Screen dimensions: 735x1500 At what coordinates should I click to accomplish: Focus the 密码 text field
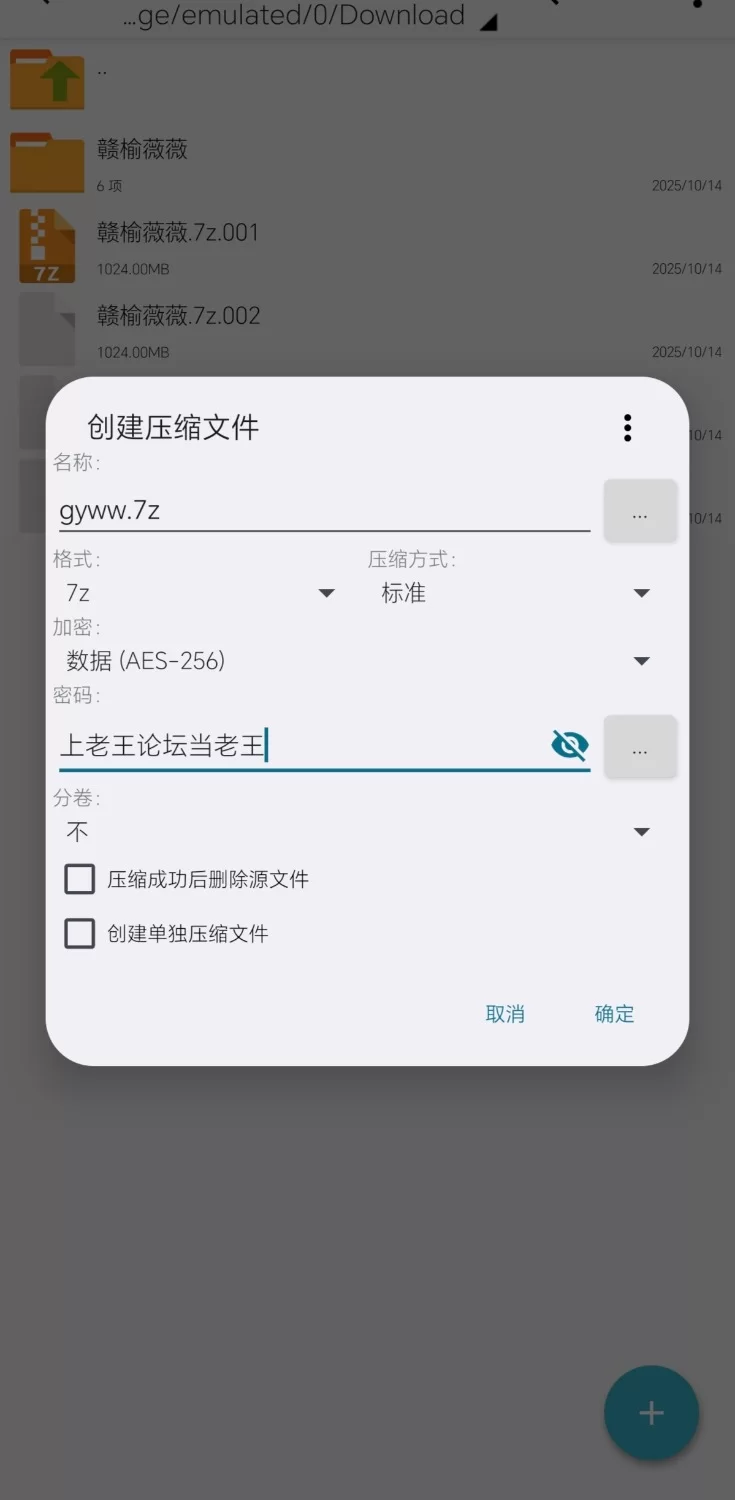click(300, 746)
